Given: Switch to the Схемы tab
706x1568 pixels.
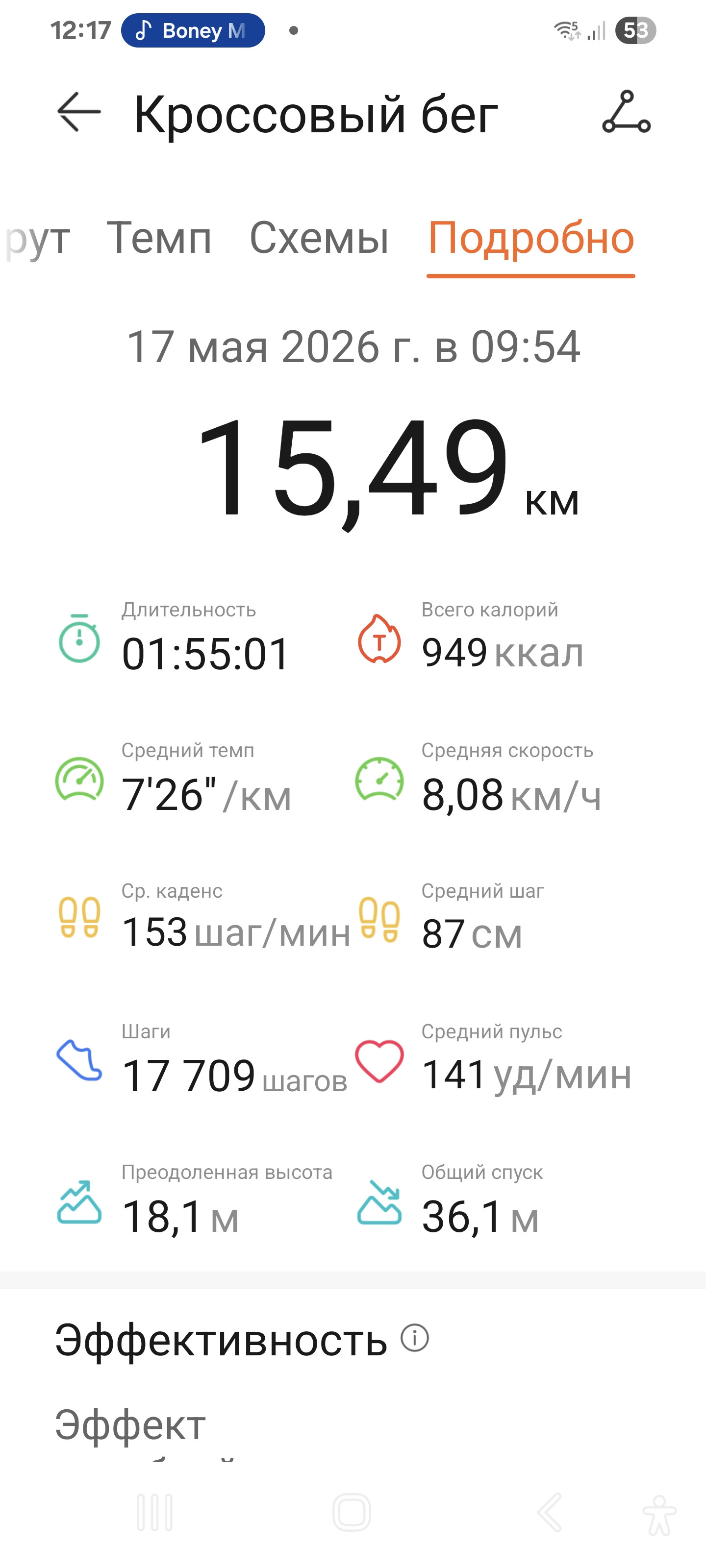Looking at the screenshot, I should pyautogui.click(x=319, y=237).
